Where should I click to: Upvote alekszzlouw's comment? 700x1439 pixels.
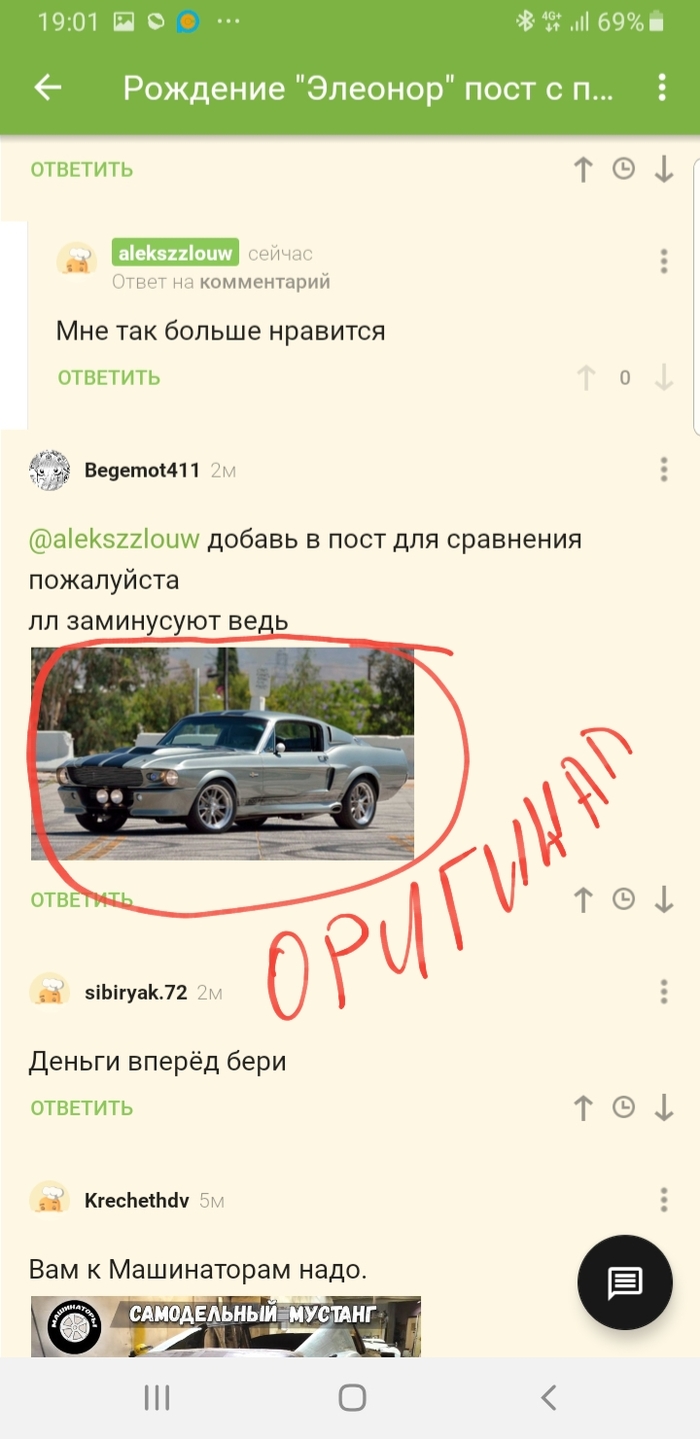[586, 377]
